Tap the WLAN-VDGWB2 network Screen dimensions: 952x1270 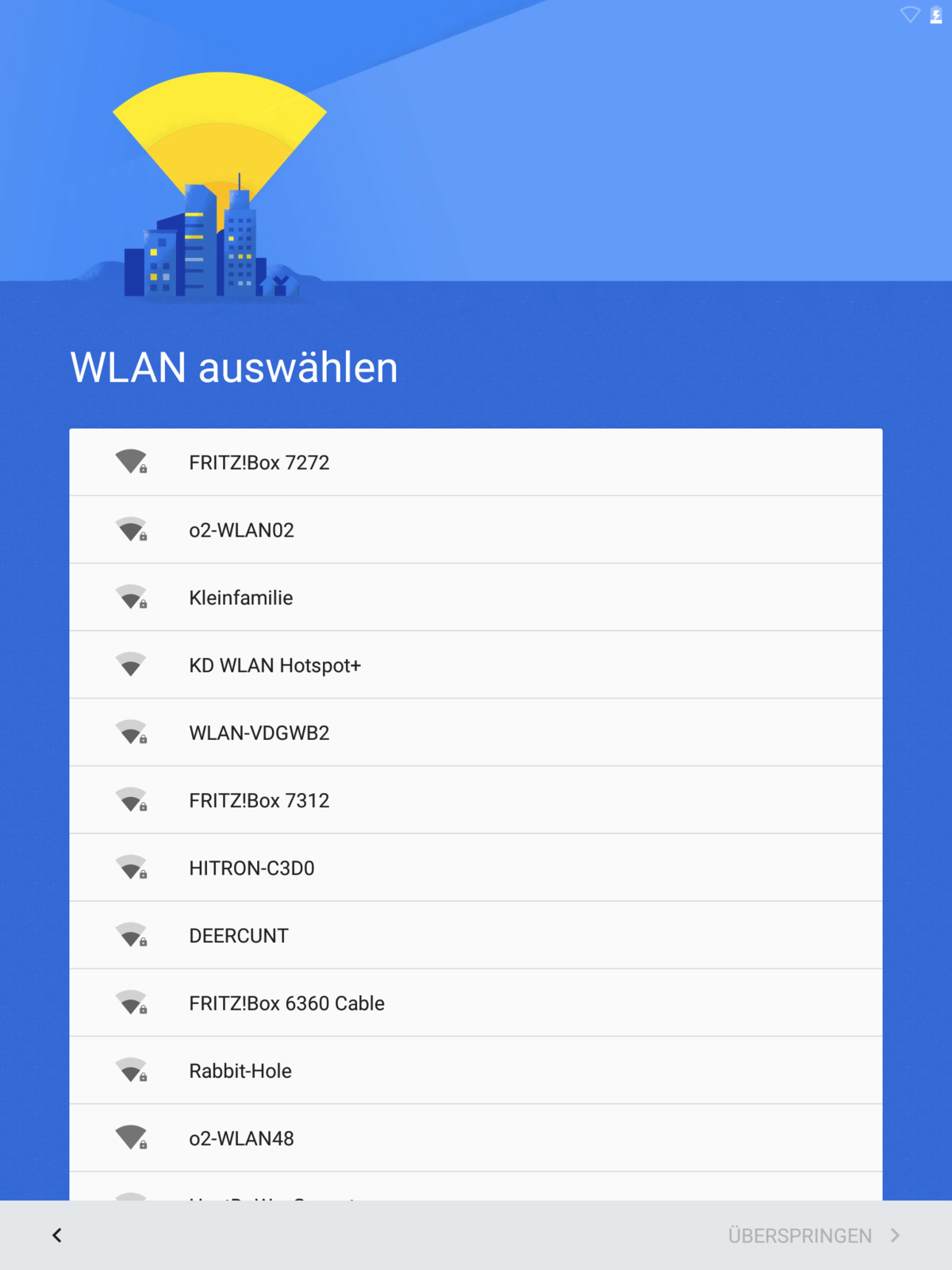tap(475, 732)
